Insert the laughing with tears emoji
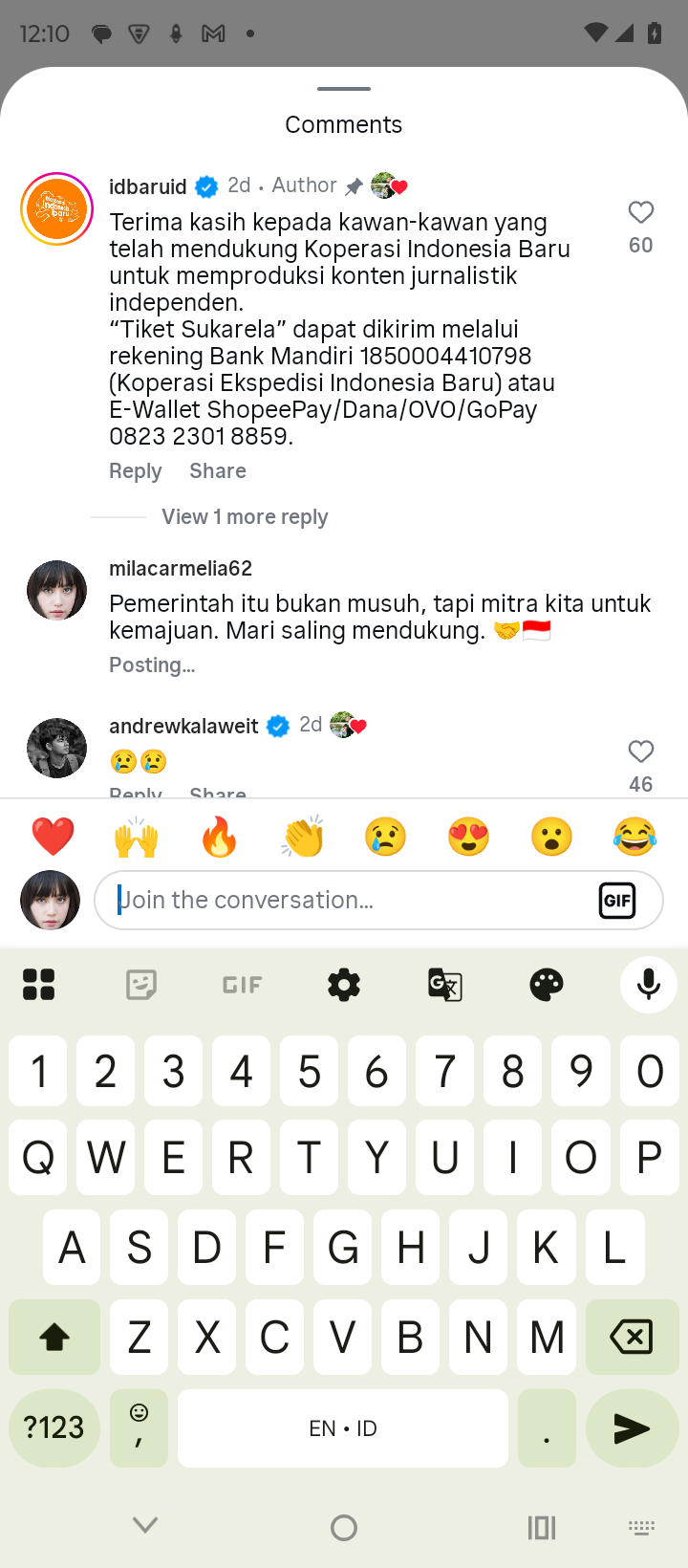Image resolution: width=688 pixels, height=1568 pixels. pos(634,838)
